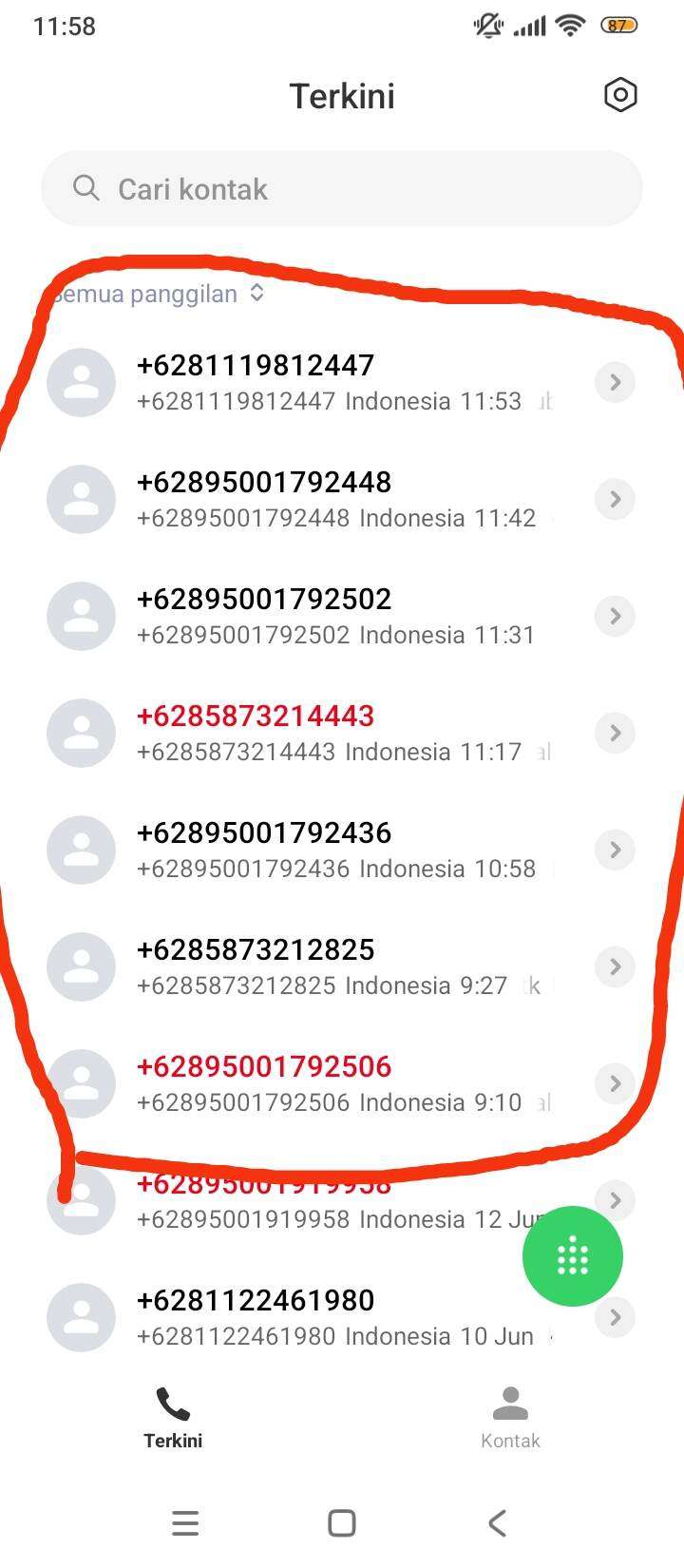Tap the Cari kontak search field

coord(342,189)
